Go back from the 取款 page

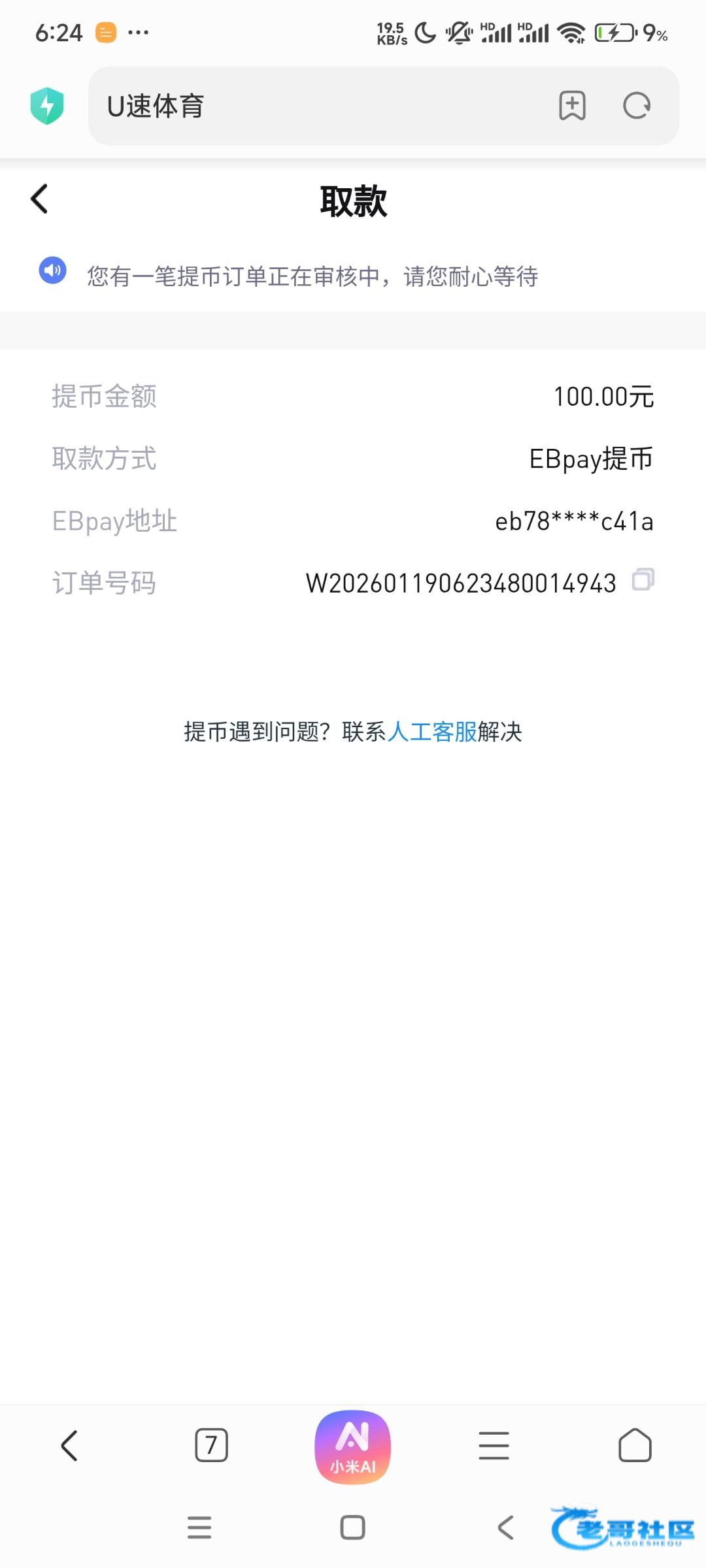coord(40,199)
